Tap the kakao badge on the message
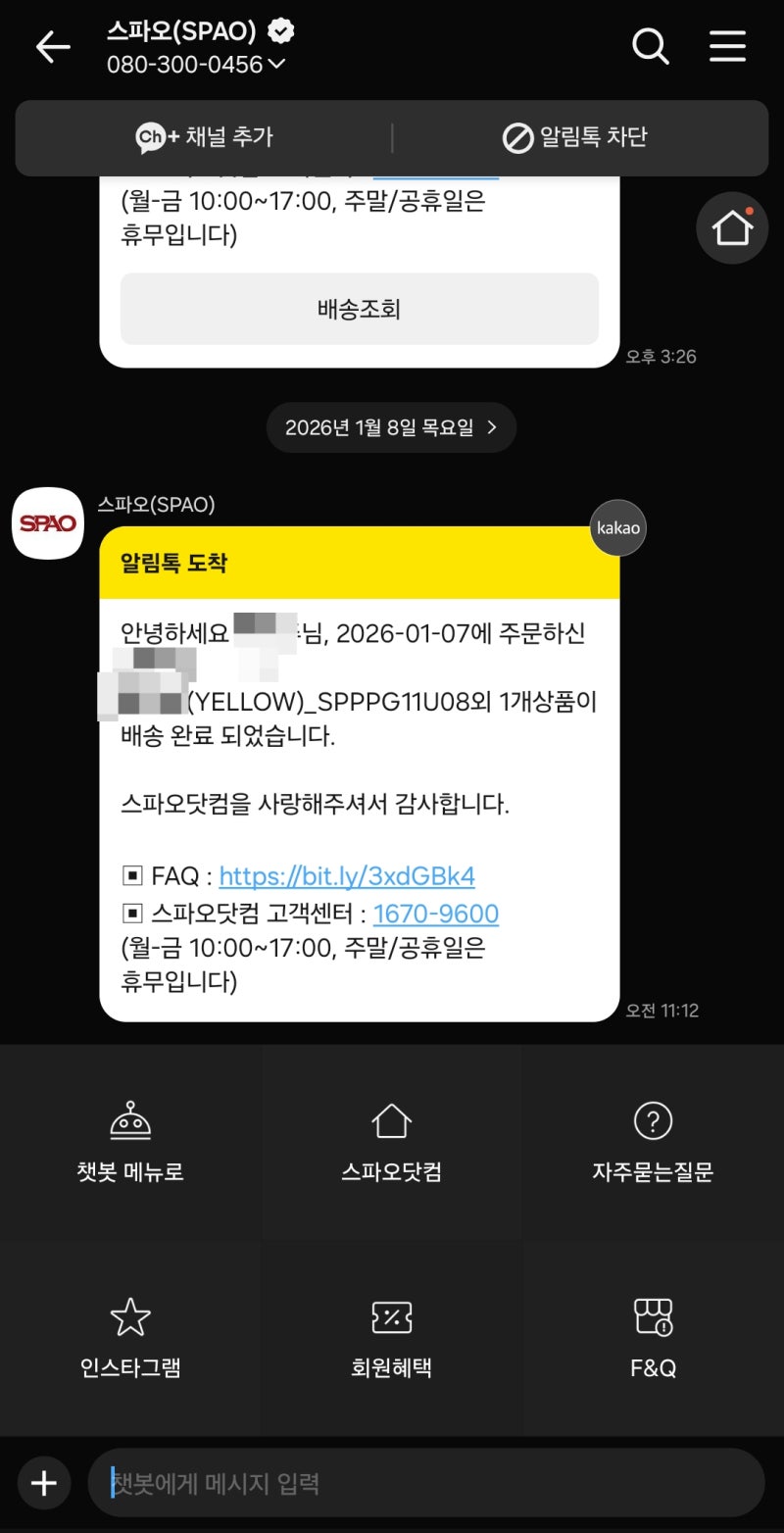Viewport: 784px width, 1533px height. [x=617, y=528]
